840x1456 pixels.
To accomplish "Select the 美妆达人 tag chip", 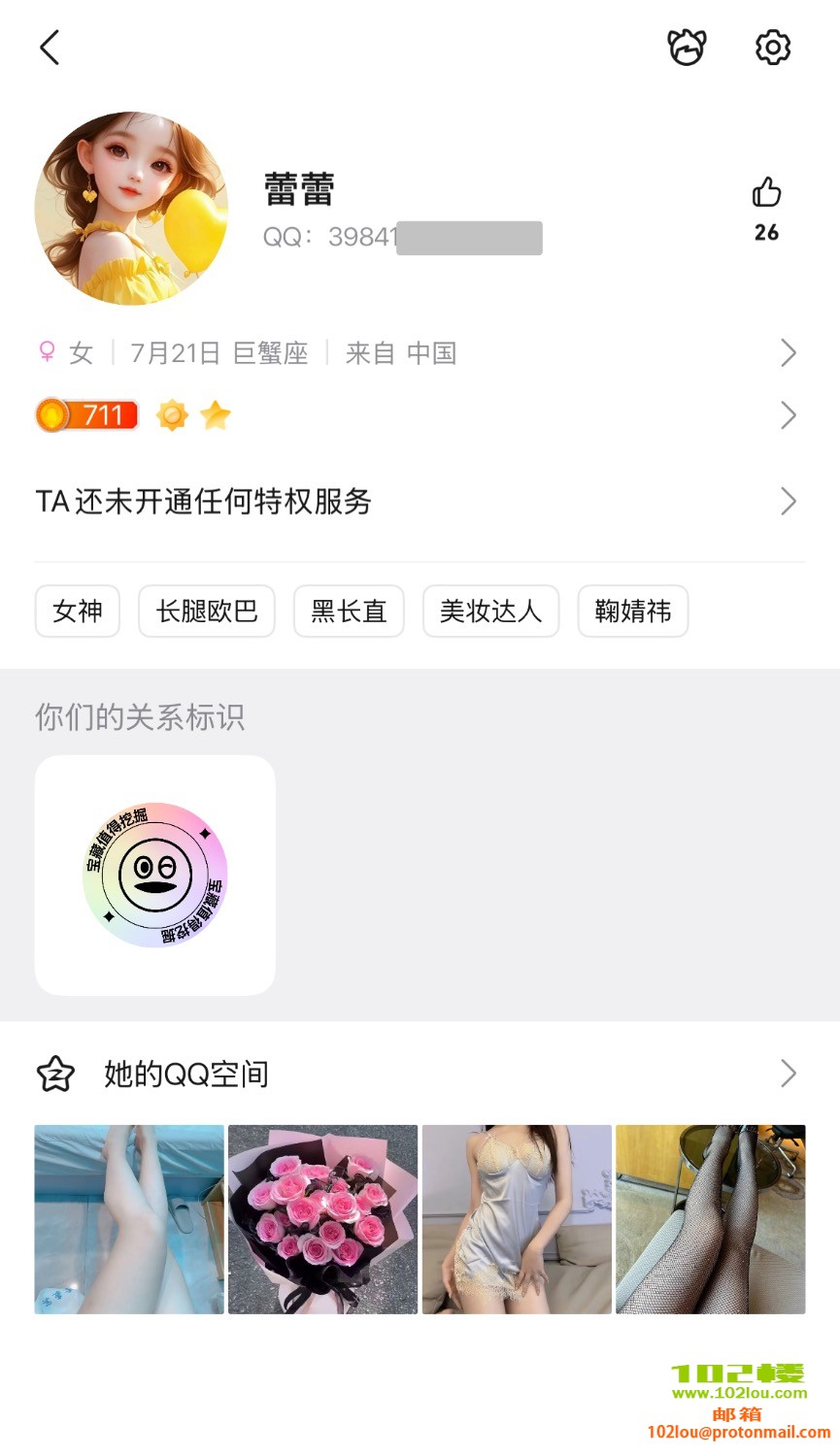I will coord(490,612).
